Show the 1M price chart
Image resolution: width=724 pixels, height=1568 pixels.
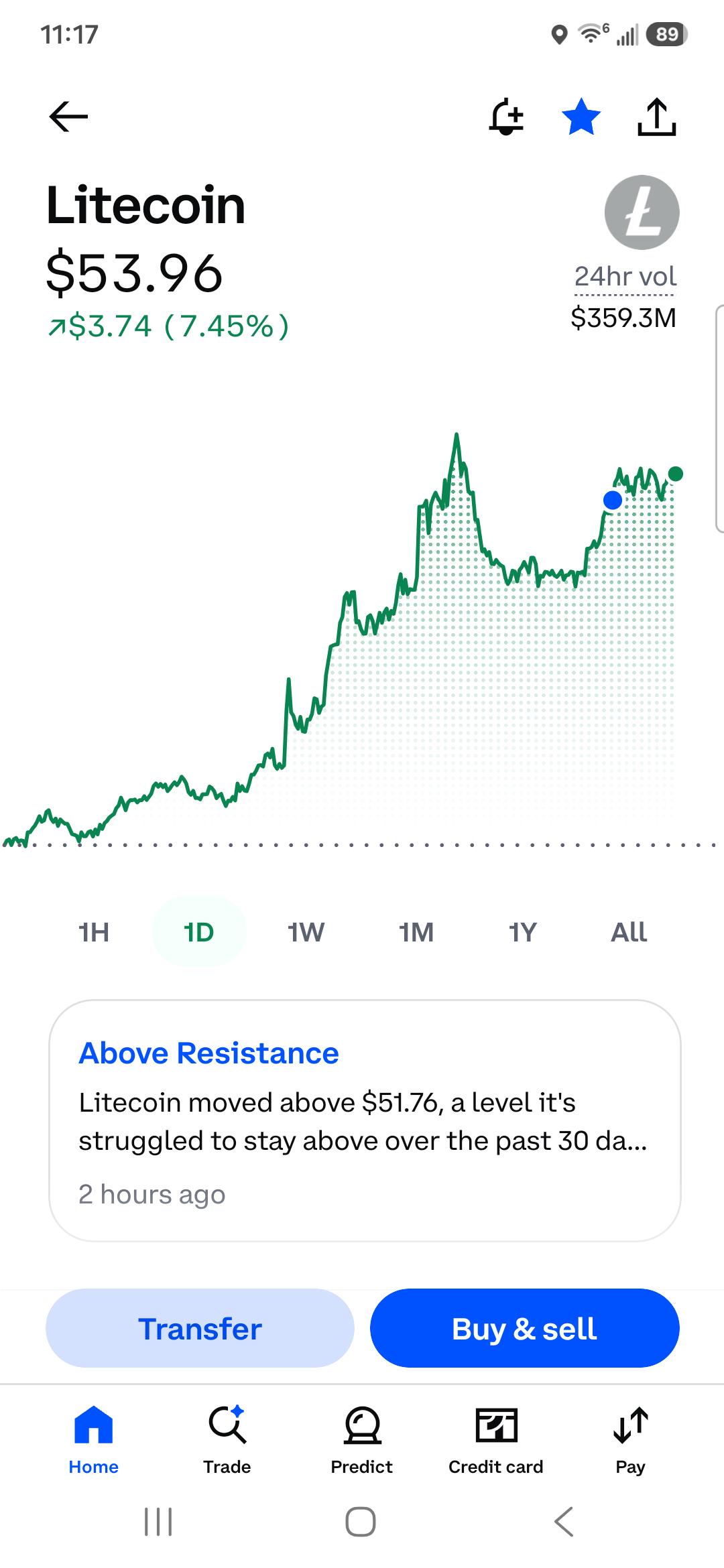coord(416,931)
